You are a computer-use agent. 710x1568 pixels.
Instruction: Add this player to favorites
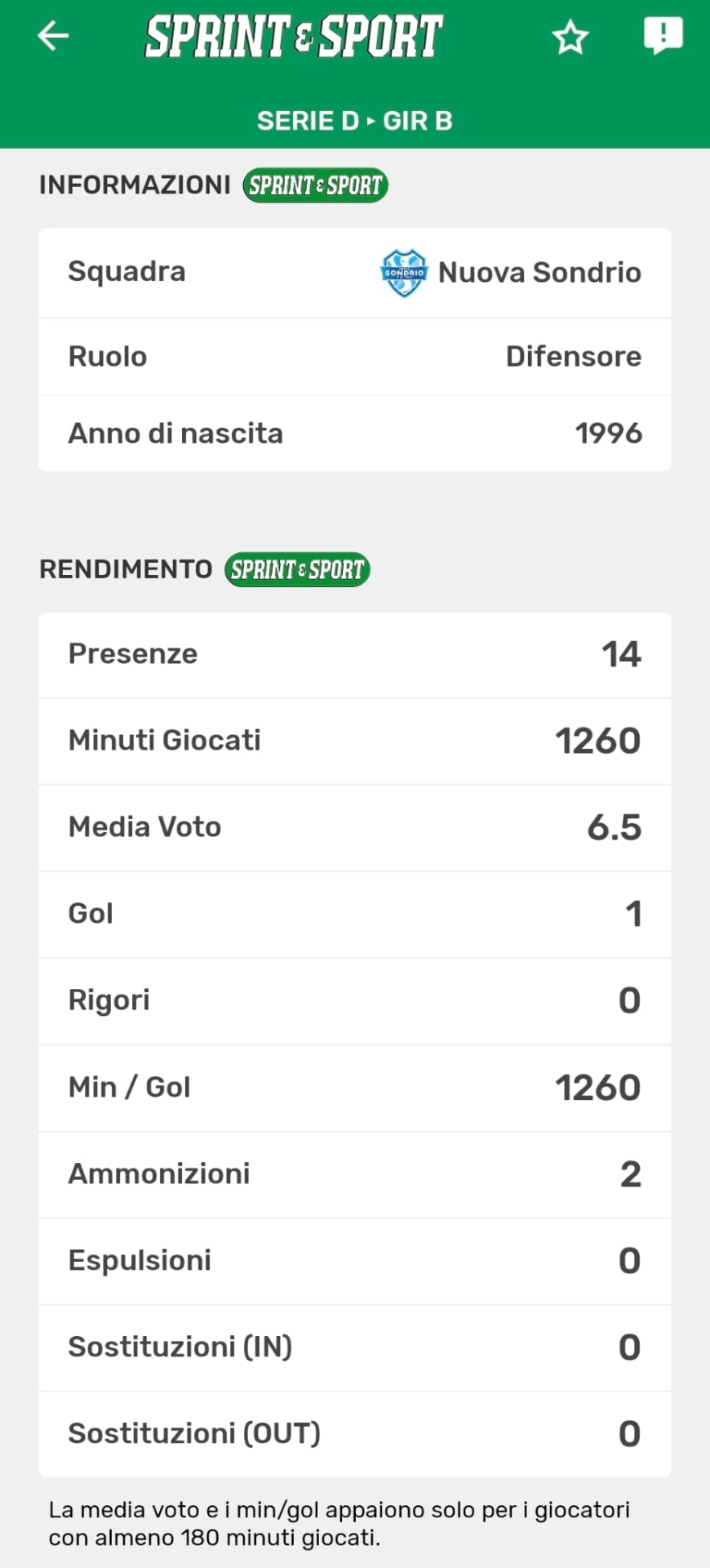click(570, 38)
